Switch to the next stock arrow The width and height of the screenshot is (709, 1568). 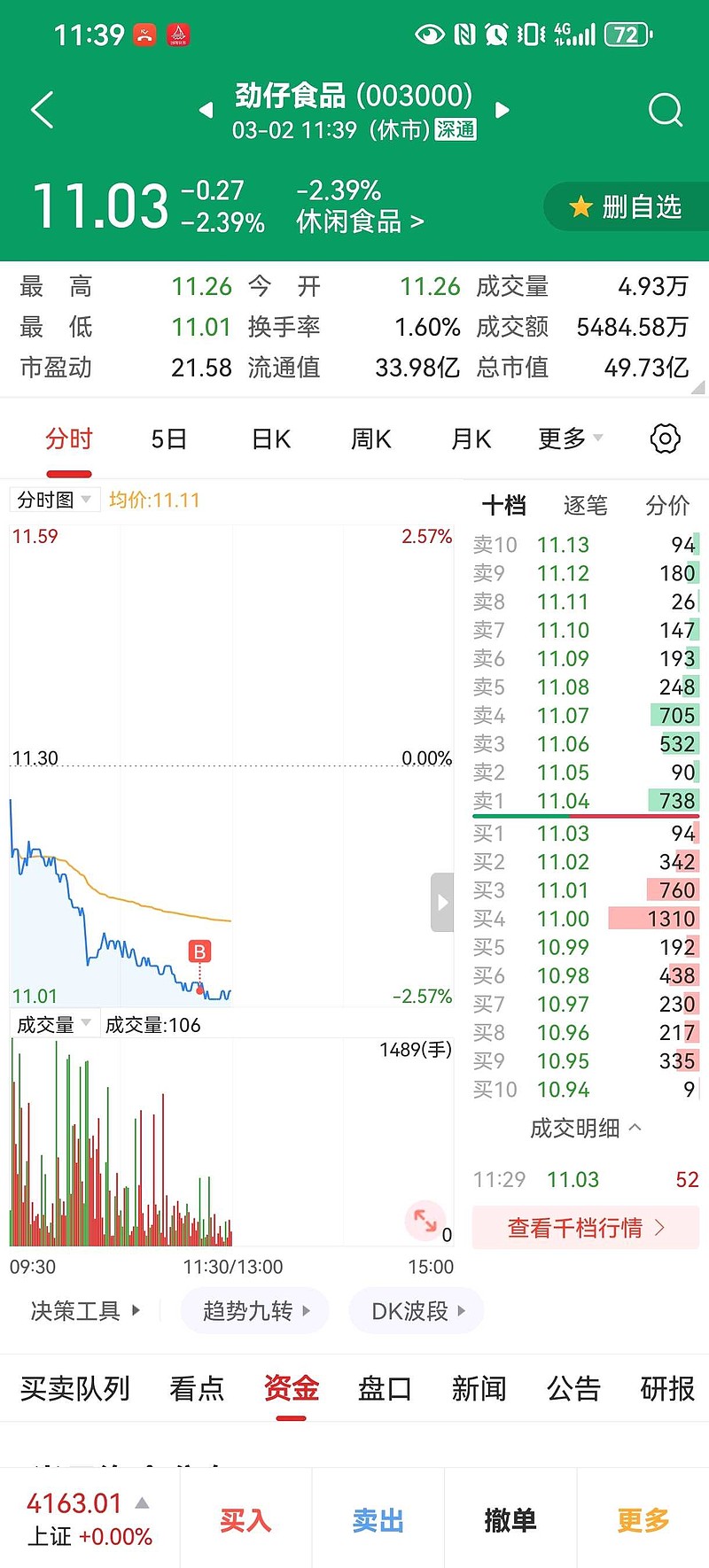click(503, 111)
